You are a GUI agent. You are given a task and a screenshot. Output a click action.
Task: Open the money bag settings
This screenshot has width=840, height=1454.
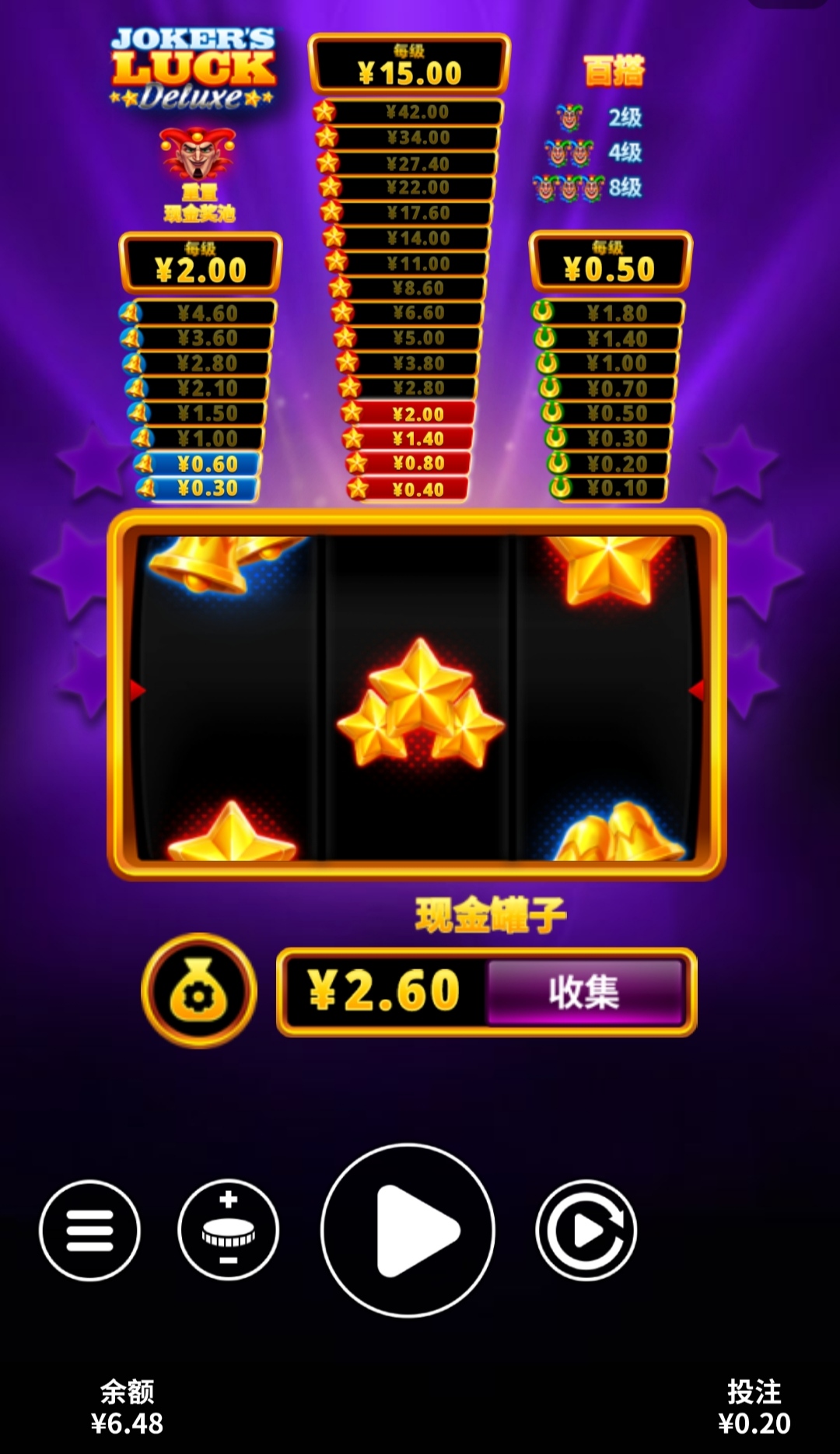pos(199,991)
